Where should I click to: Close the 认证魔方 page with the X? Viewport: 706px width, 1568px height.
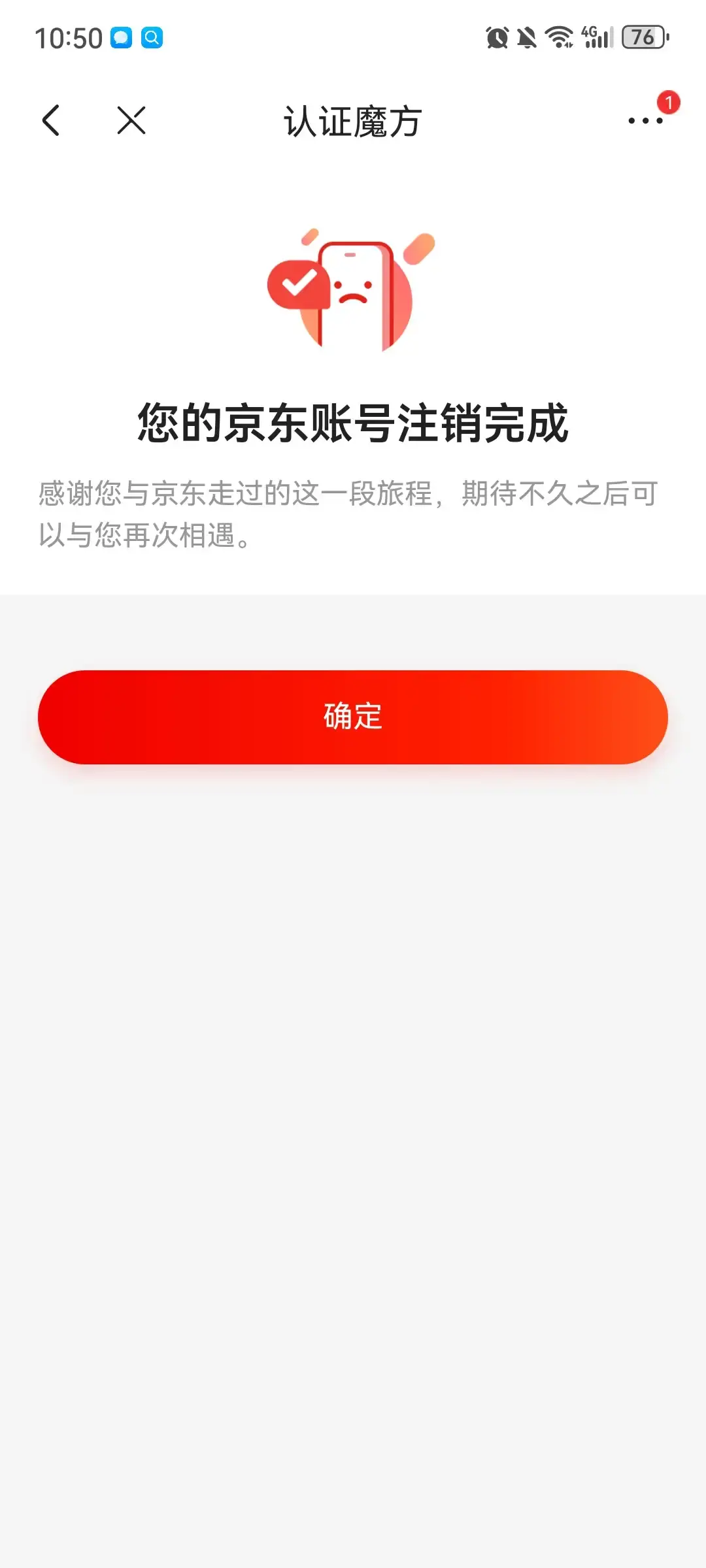[x=131, y=120]
